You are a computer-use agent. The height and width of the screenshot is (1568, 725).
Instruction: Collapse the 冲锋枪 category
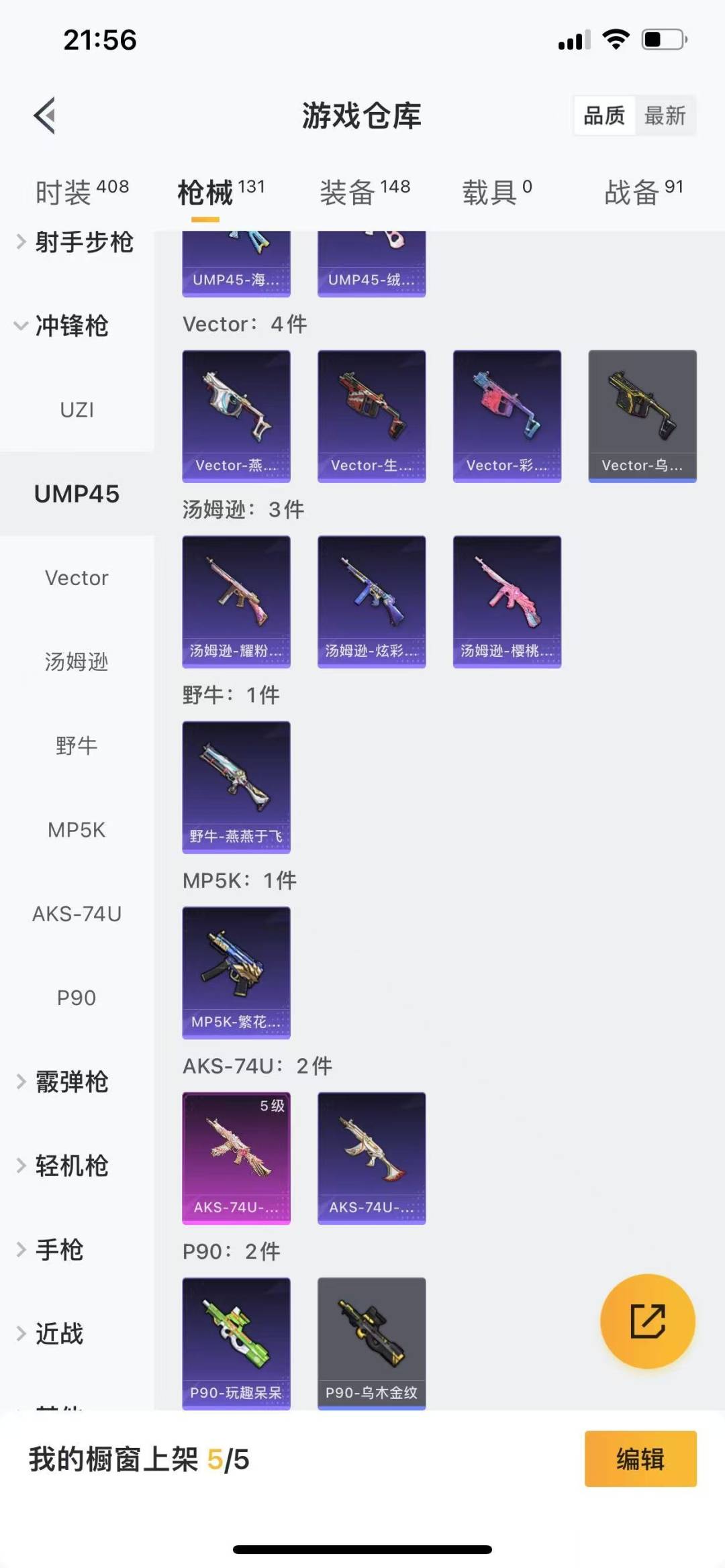click(x=71, y=326)
